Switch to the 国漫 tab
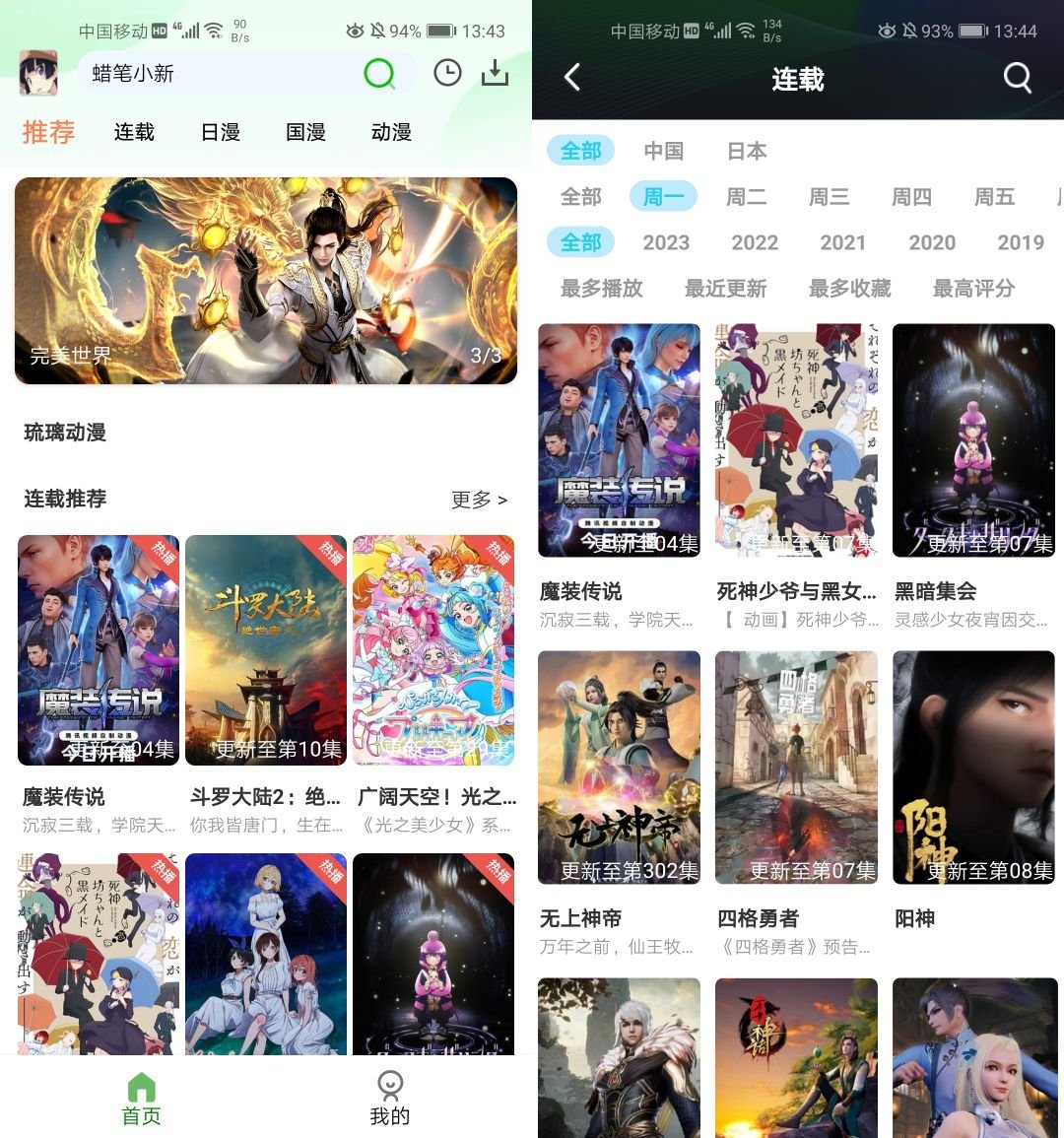This screenshot has width=1064, height=1138. point(305,132)
